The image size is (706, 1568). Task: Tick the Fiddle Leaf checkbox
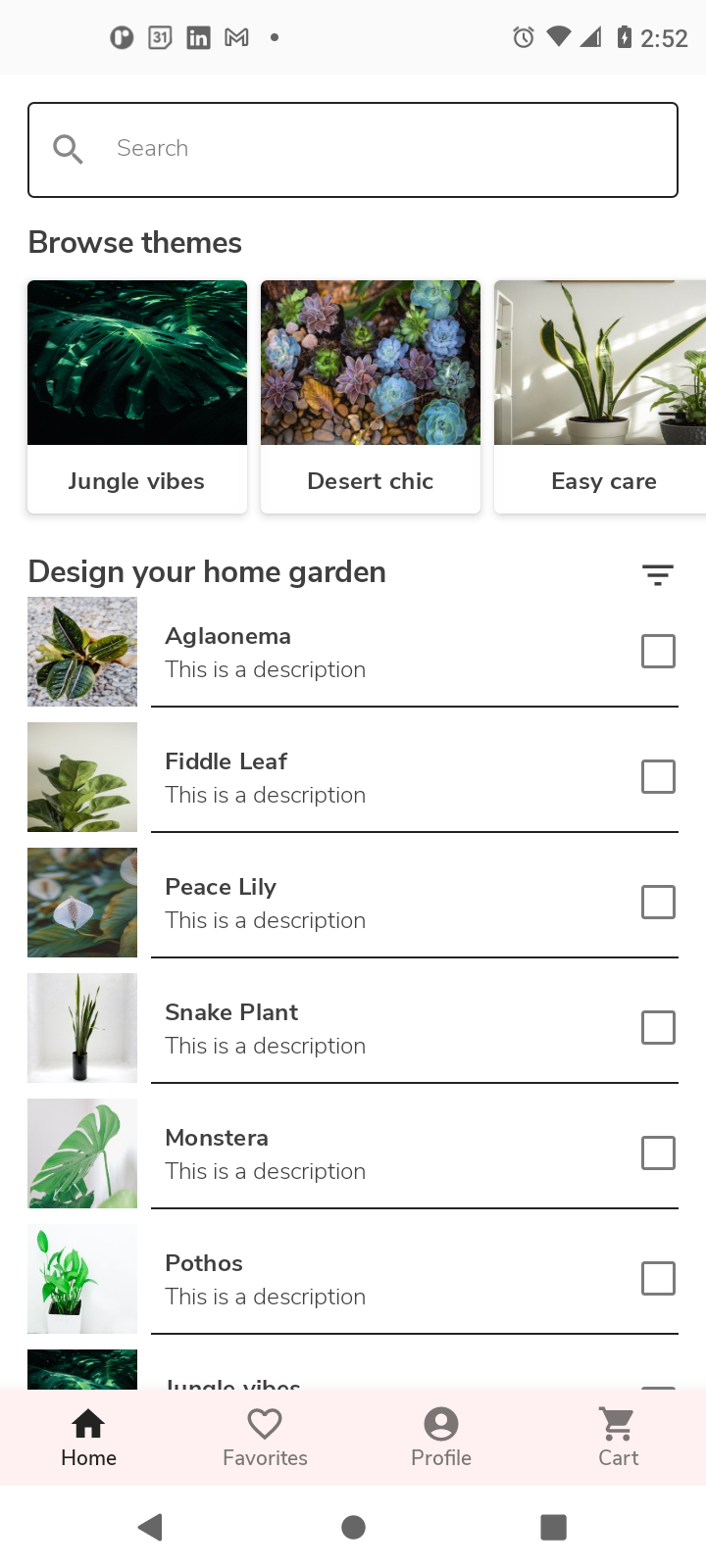[658, 776]
